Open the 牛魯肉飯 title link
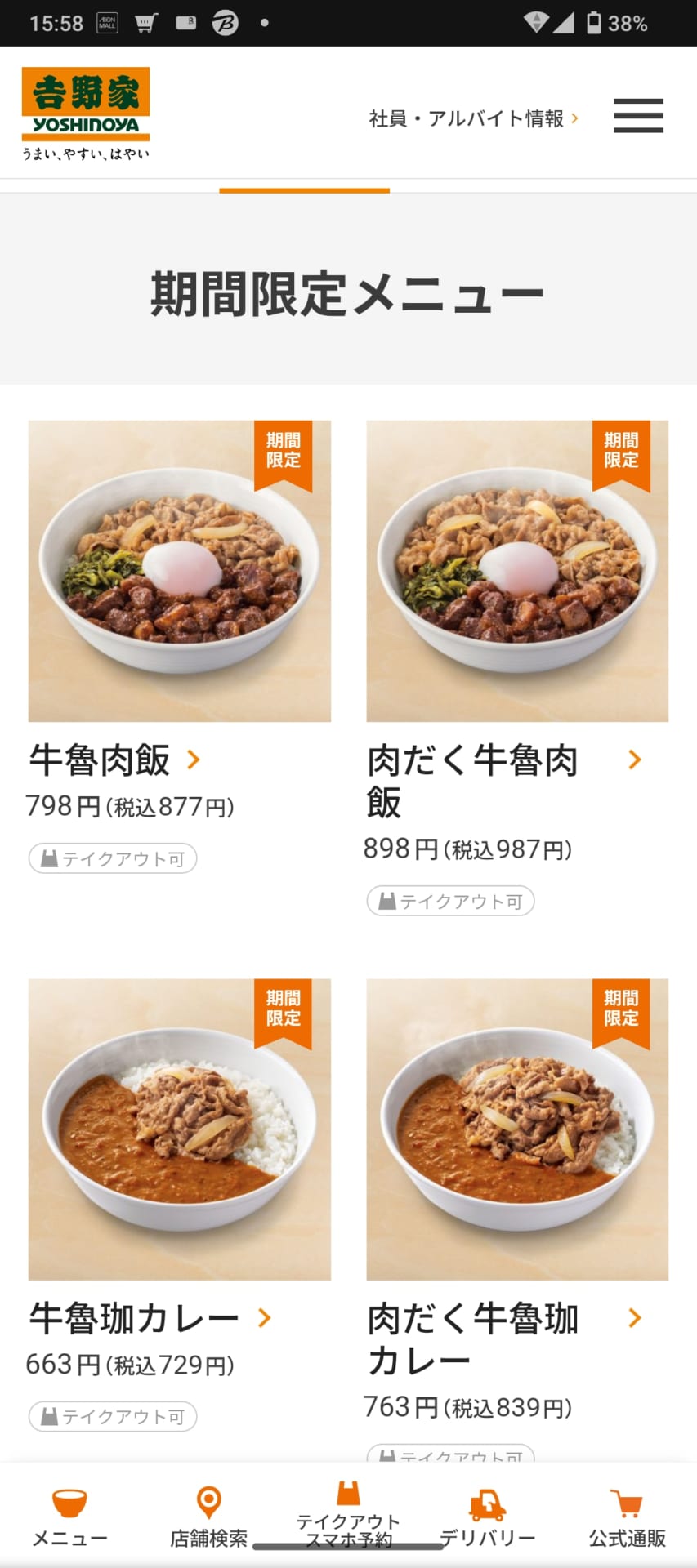The height and width of the screenshot is (1568, 697). click(115, 760)
